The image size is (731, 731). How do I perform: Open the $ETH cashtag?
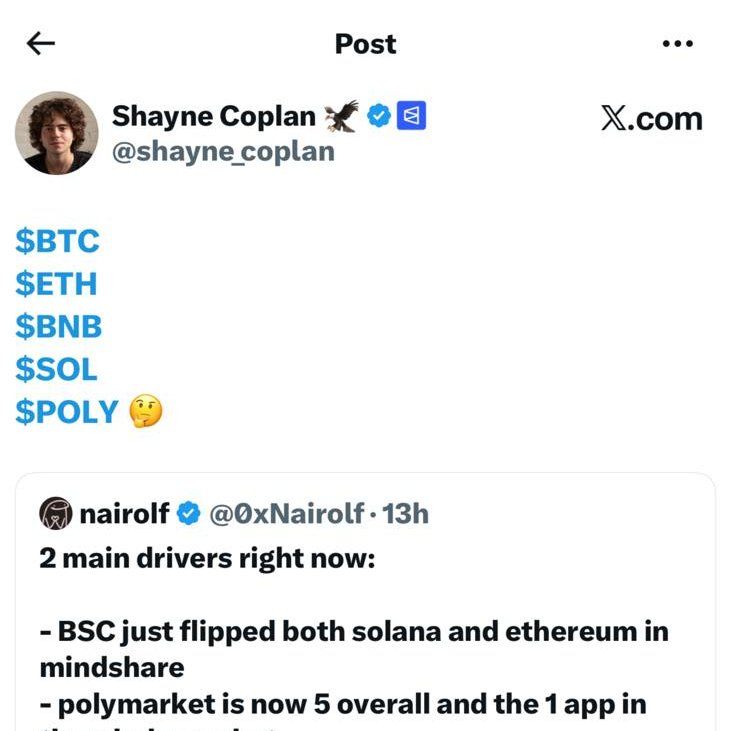click(56, 284)
